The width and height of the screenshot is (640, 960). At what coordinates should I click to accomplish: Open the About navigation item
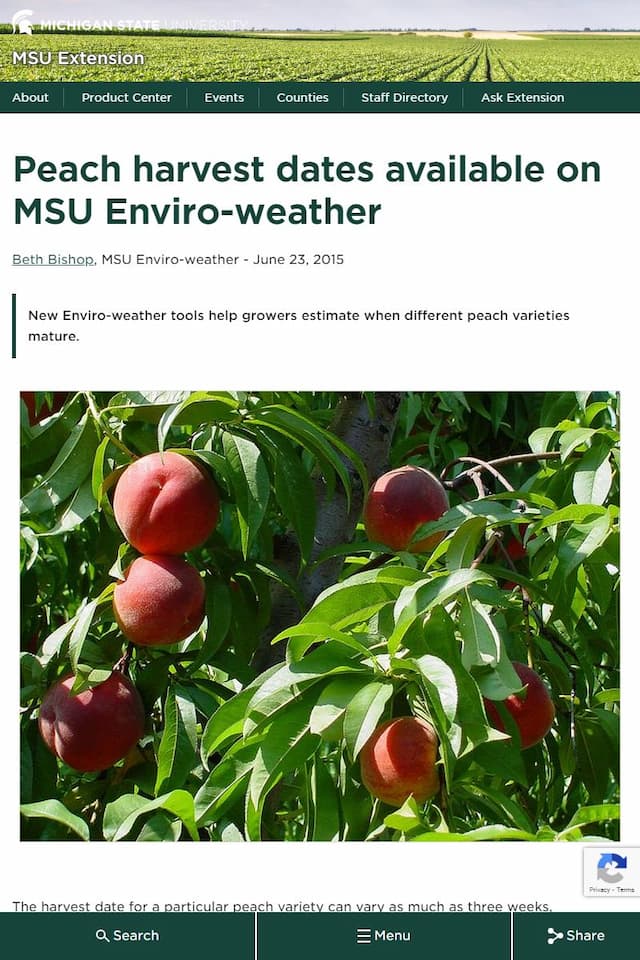(30, 97)
